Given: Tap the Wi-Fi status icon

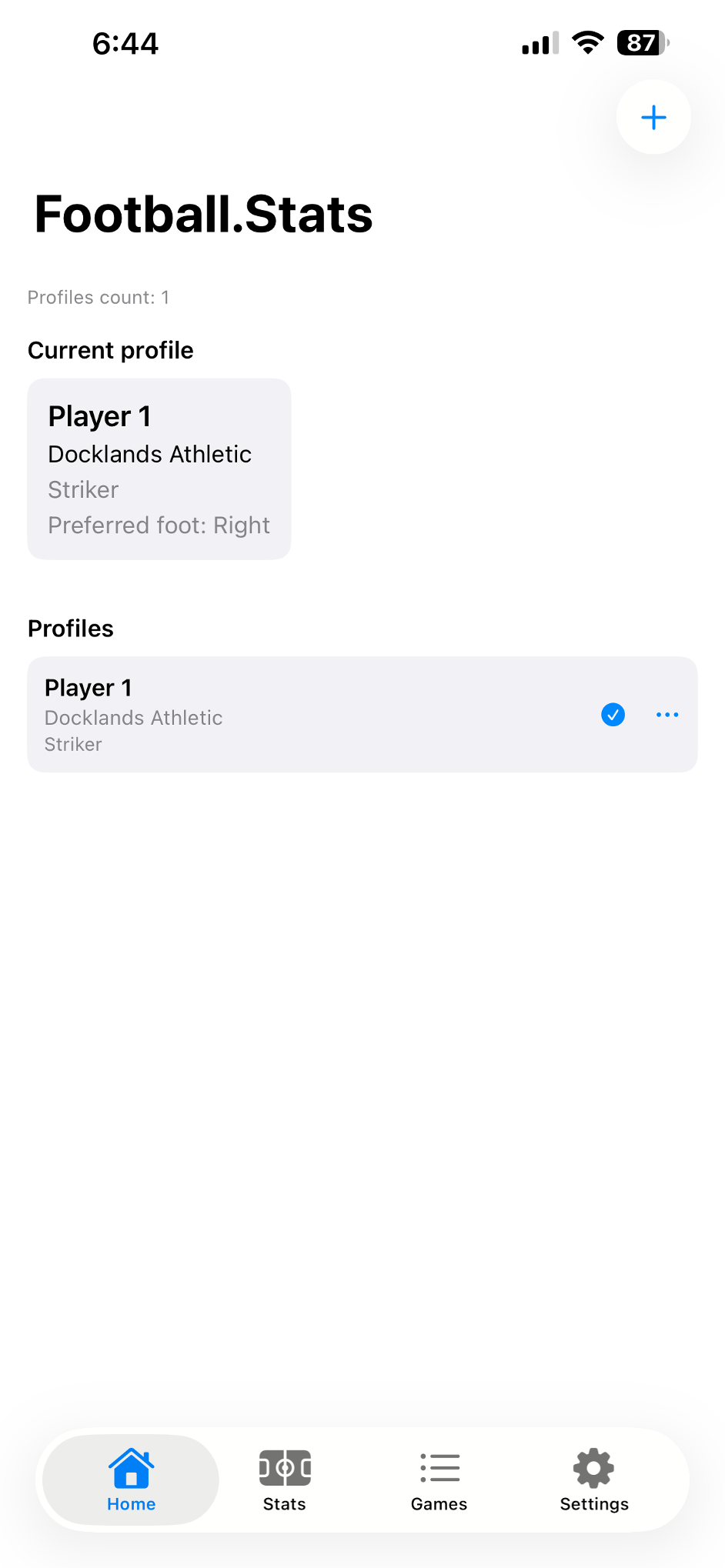Looking at the screenshot, I should point(587,44).
